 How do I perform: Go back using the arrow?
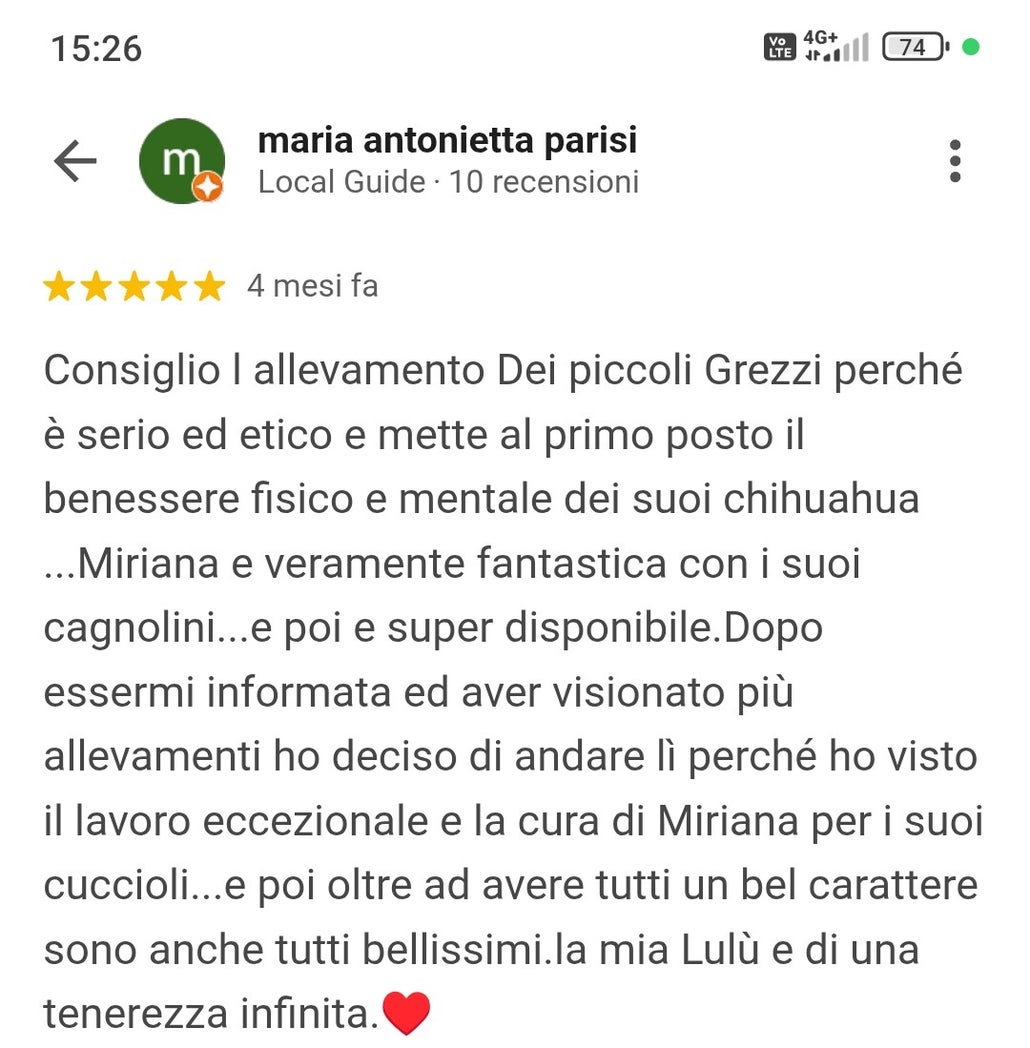[x=75, y=161]
